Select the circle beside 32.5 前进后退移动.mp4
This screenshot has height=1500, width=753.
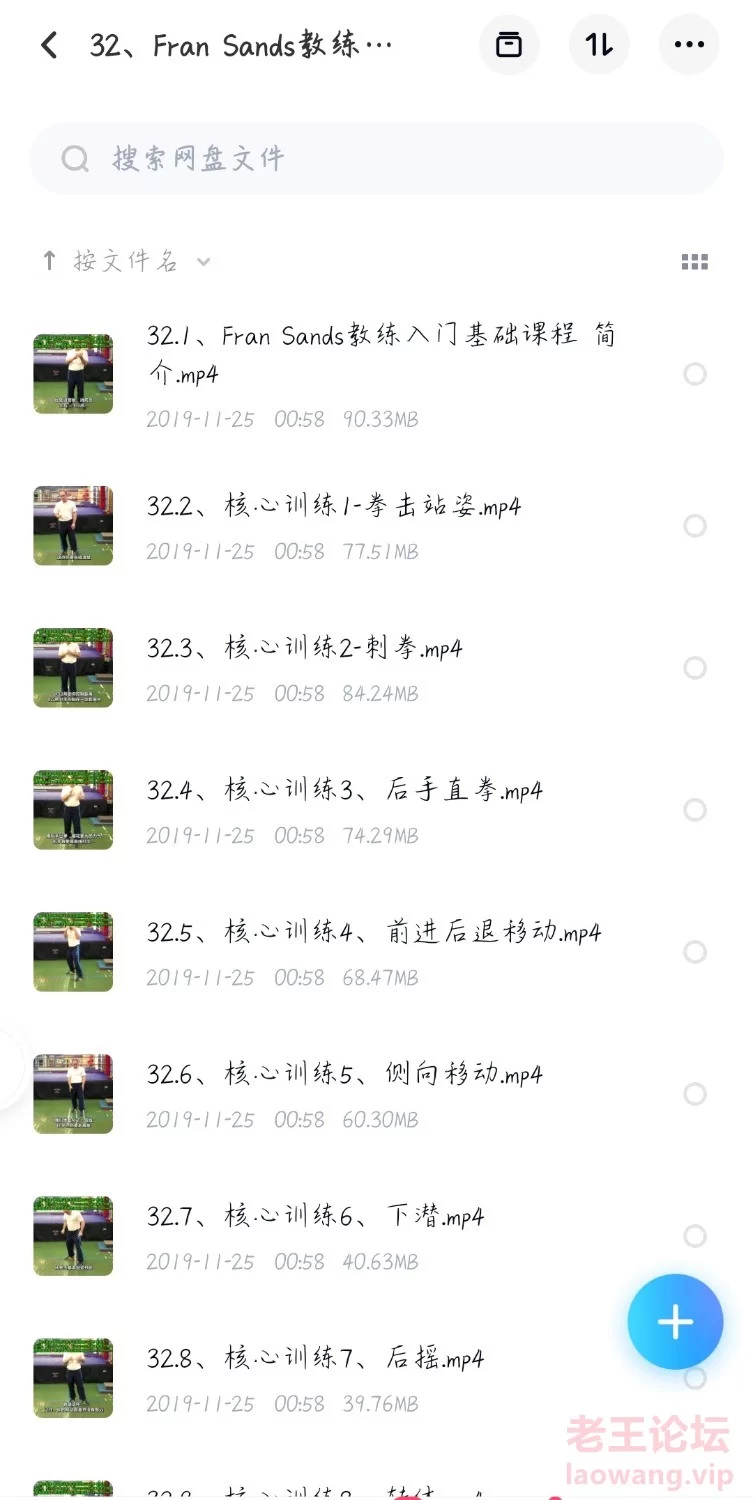pyautogui.click(x=695, y=952)
